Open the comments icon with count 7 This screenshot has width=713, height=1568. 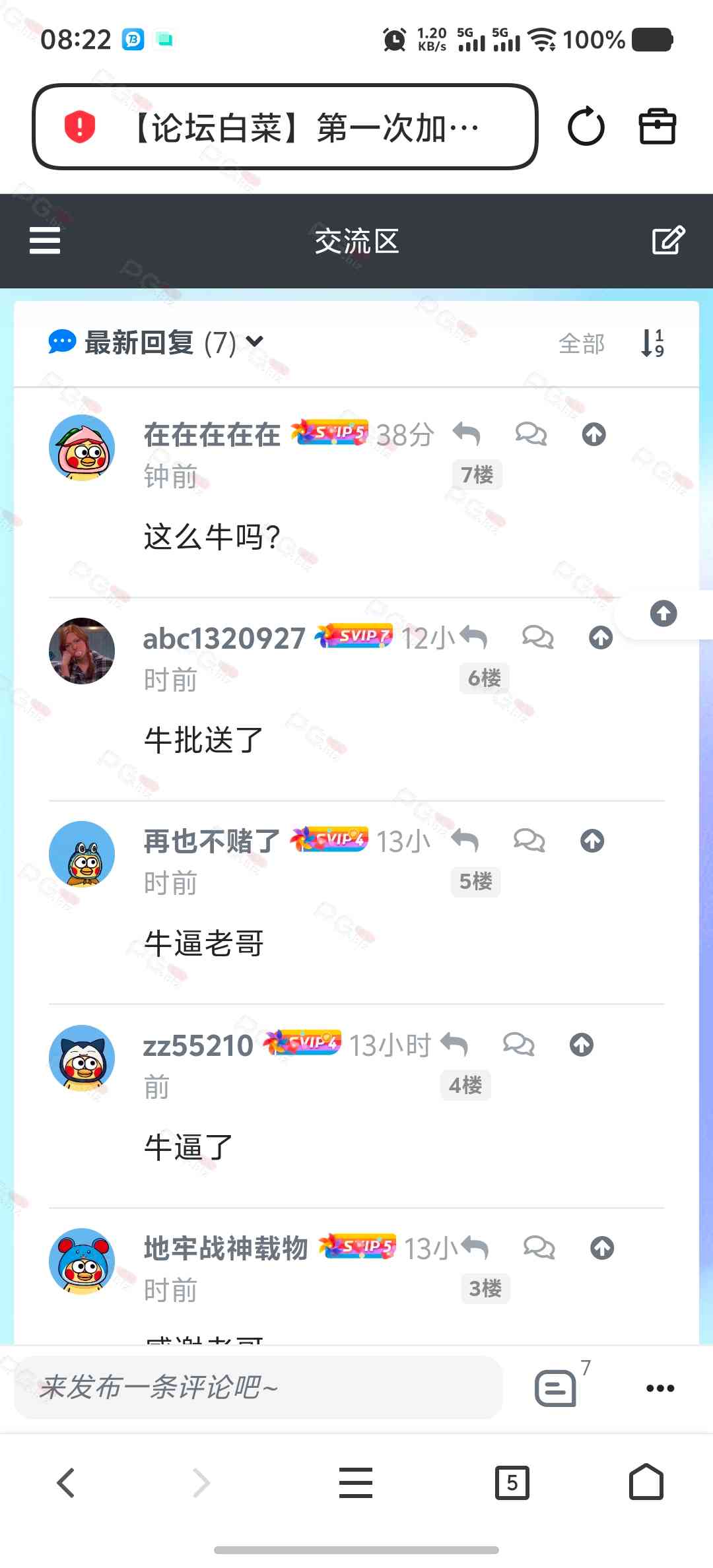pyautogui.click(x=556, y=1387)
